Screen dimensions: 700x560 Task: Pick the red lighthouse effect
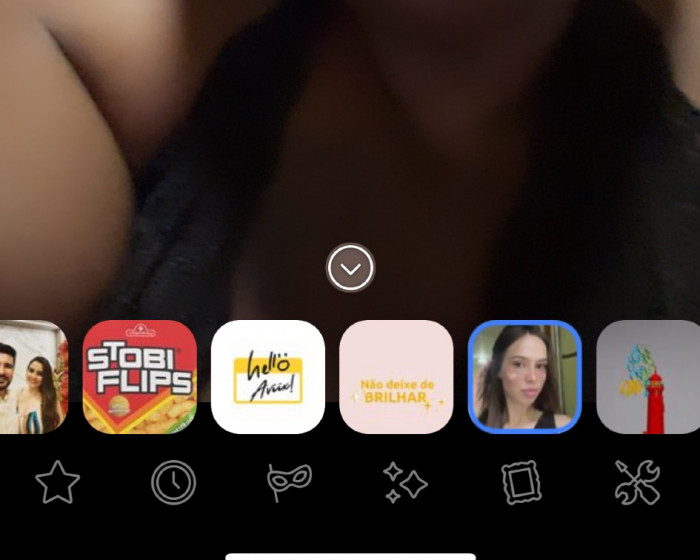tap(650, 377)
